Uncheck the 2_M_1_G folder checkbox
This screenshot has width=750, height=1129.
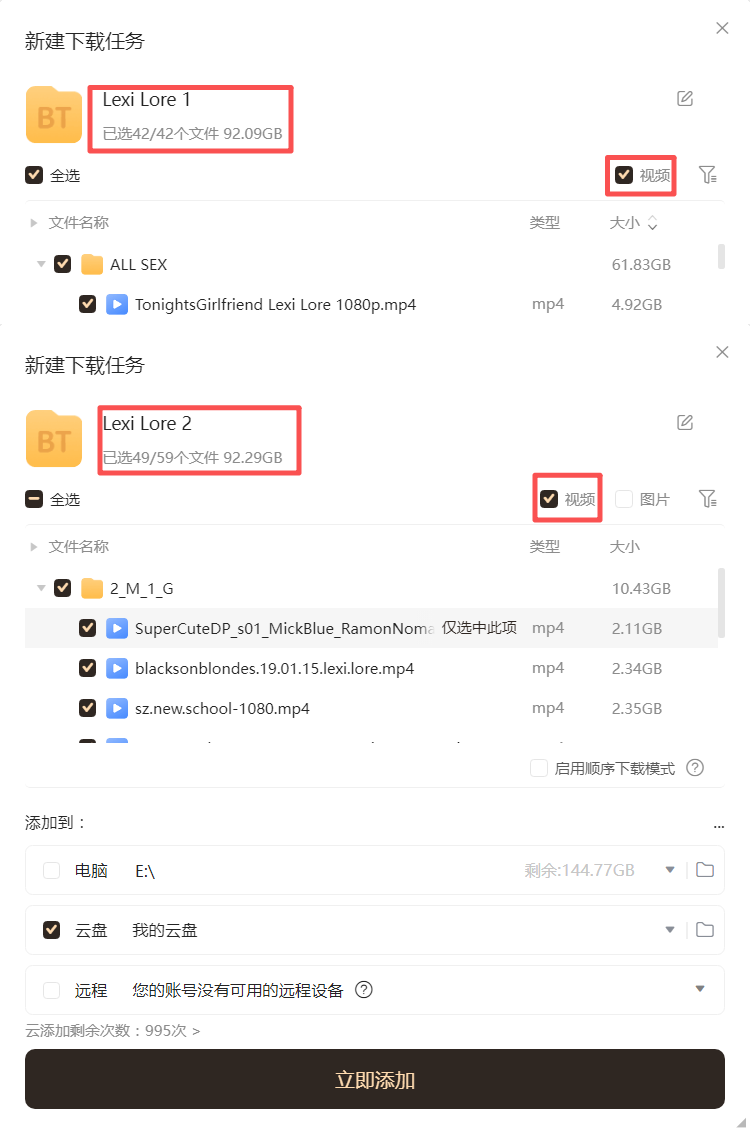pos(63,588)
